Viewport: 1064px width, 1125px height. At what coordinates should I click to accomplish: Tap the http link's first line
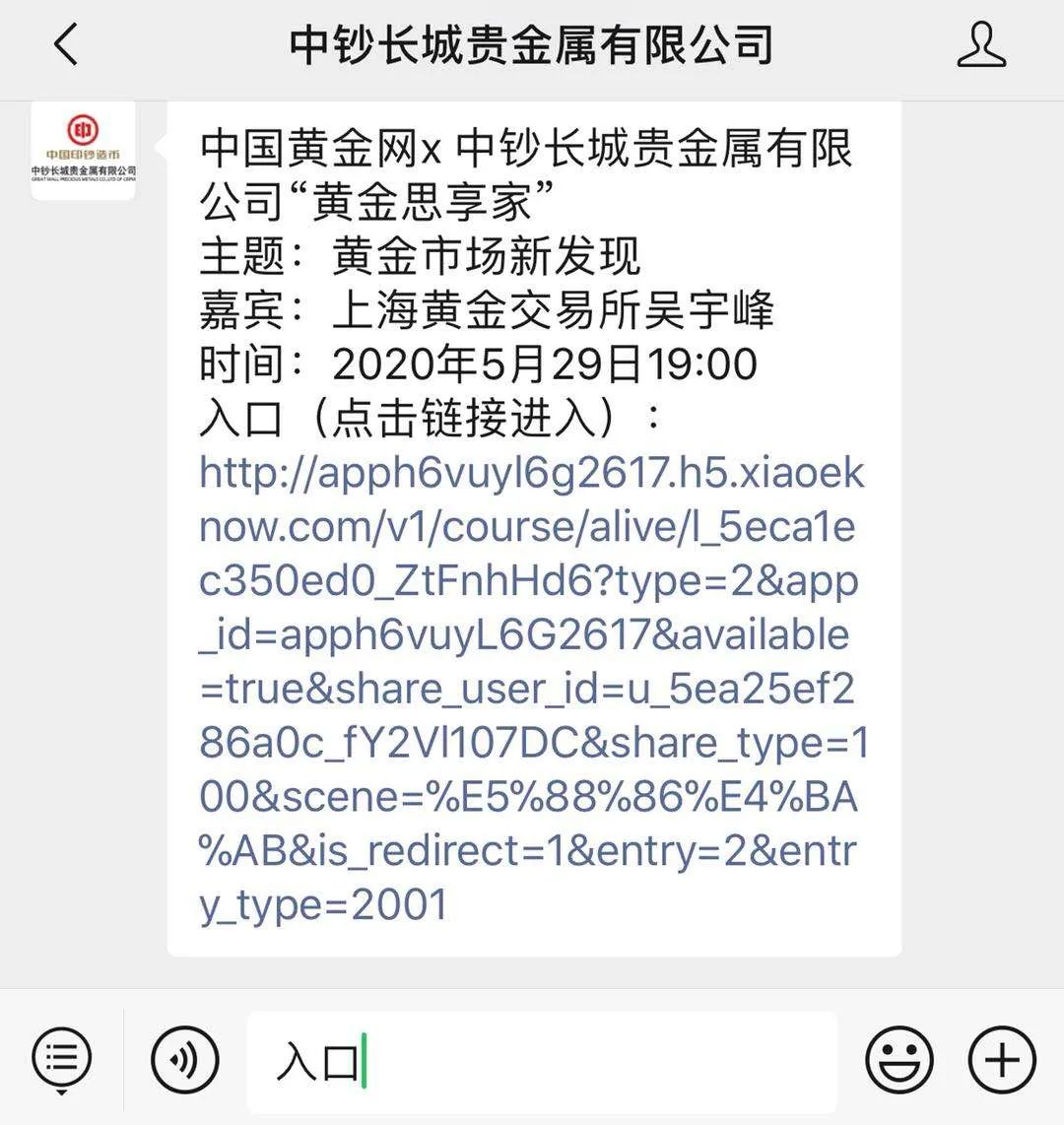pos(532,474)
